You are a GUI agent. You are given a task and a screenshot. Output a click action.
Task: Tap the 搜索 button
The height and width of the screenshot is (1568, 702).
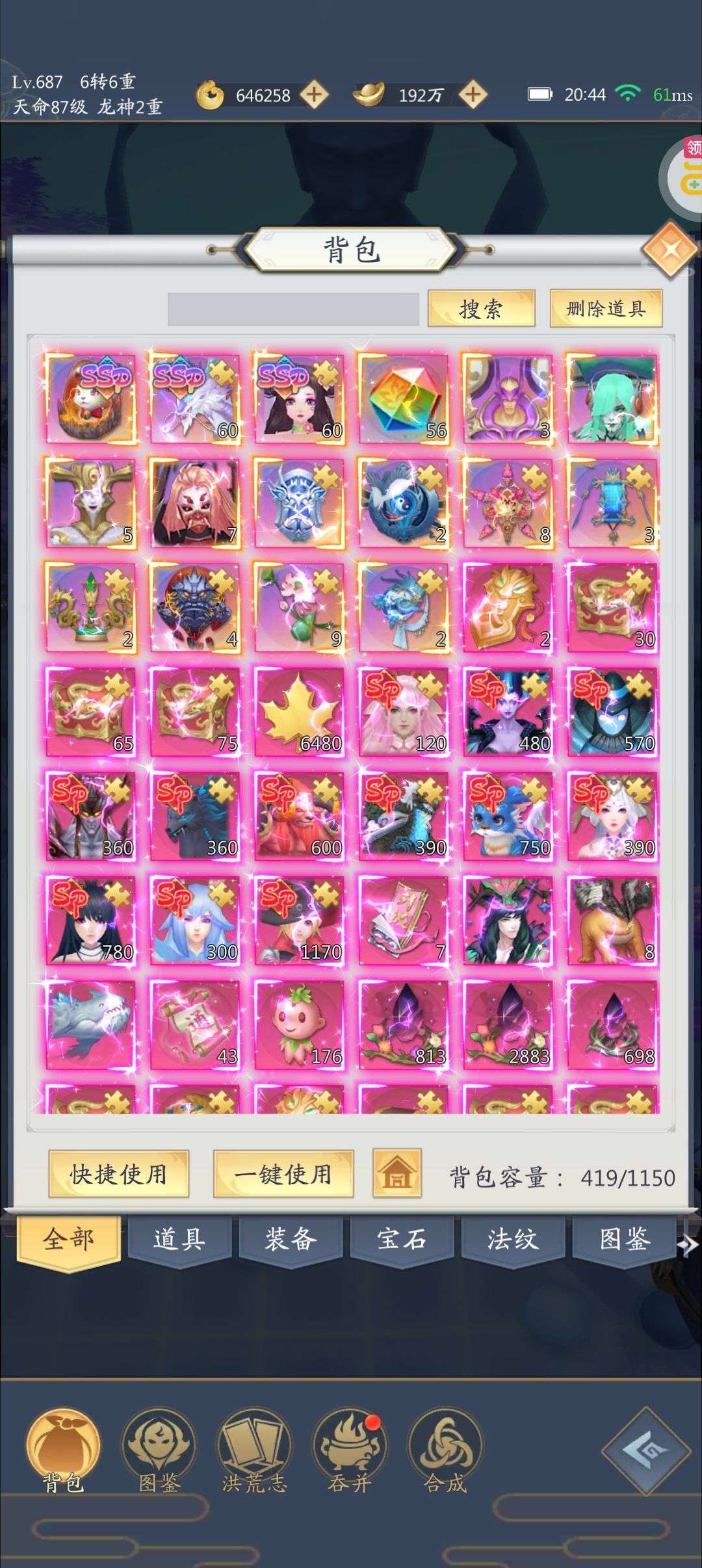(x=481, y=309)
